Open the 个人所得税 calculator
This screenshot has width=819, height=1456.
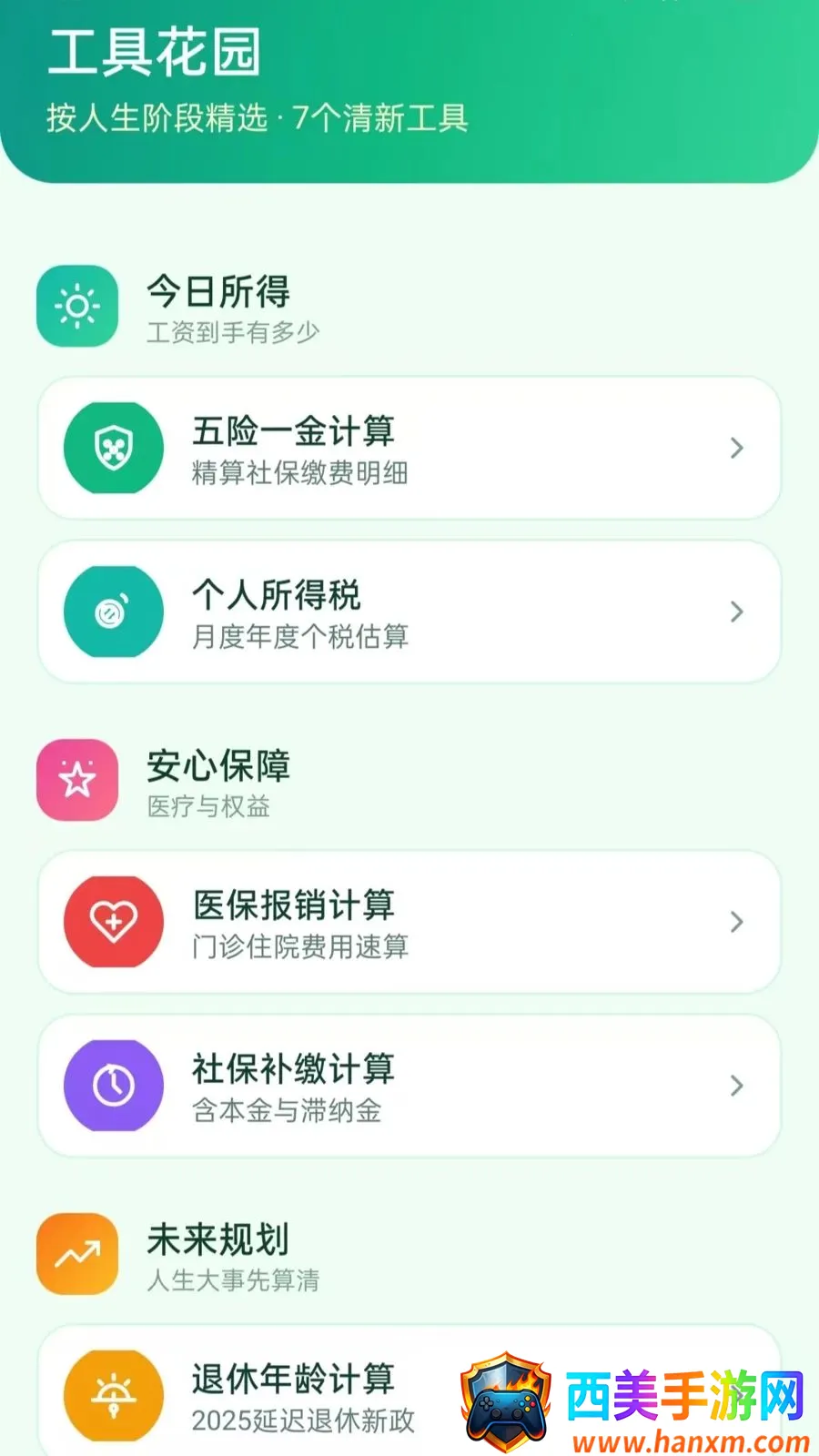(x=409, y=612)
